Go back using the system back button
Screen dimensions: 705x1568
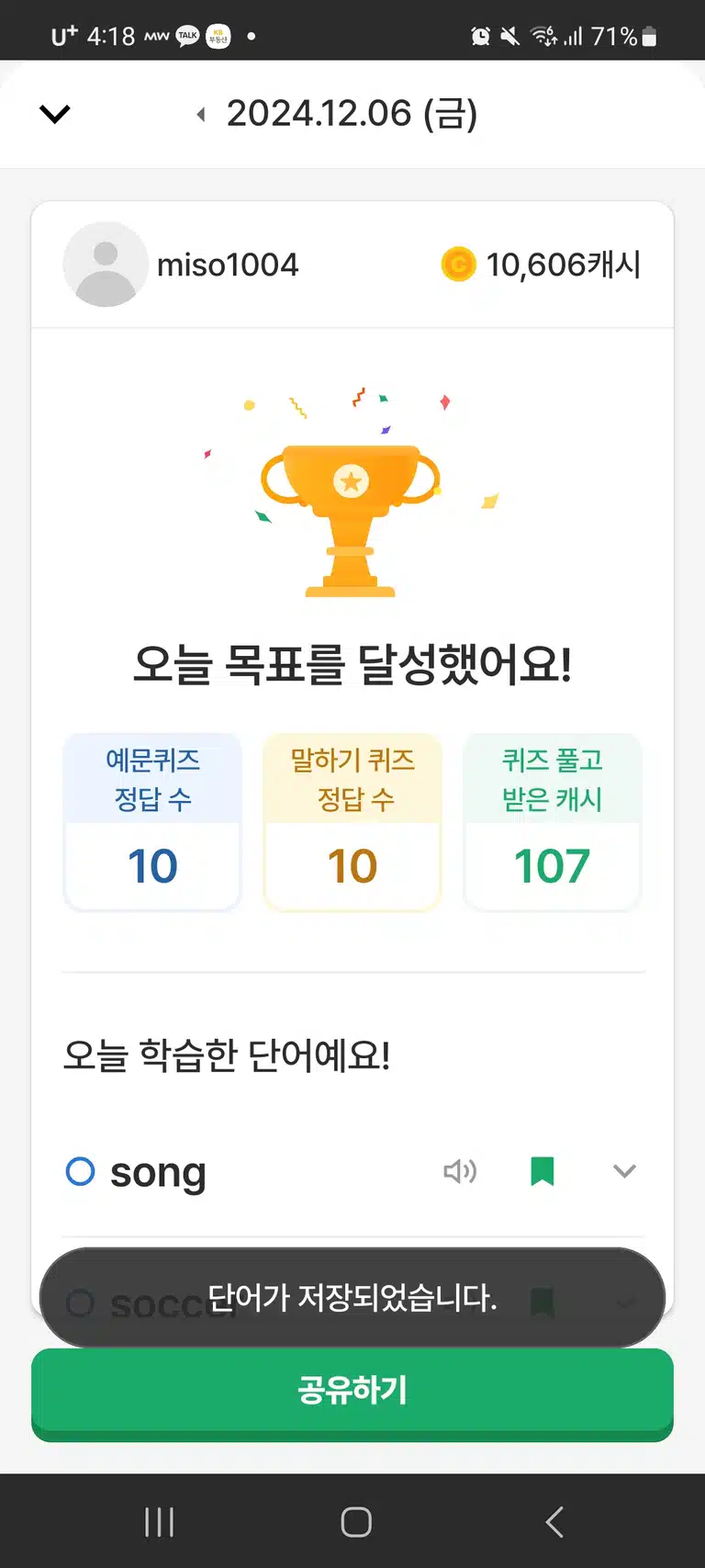[x=554, y=1522]
